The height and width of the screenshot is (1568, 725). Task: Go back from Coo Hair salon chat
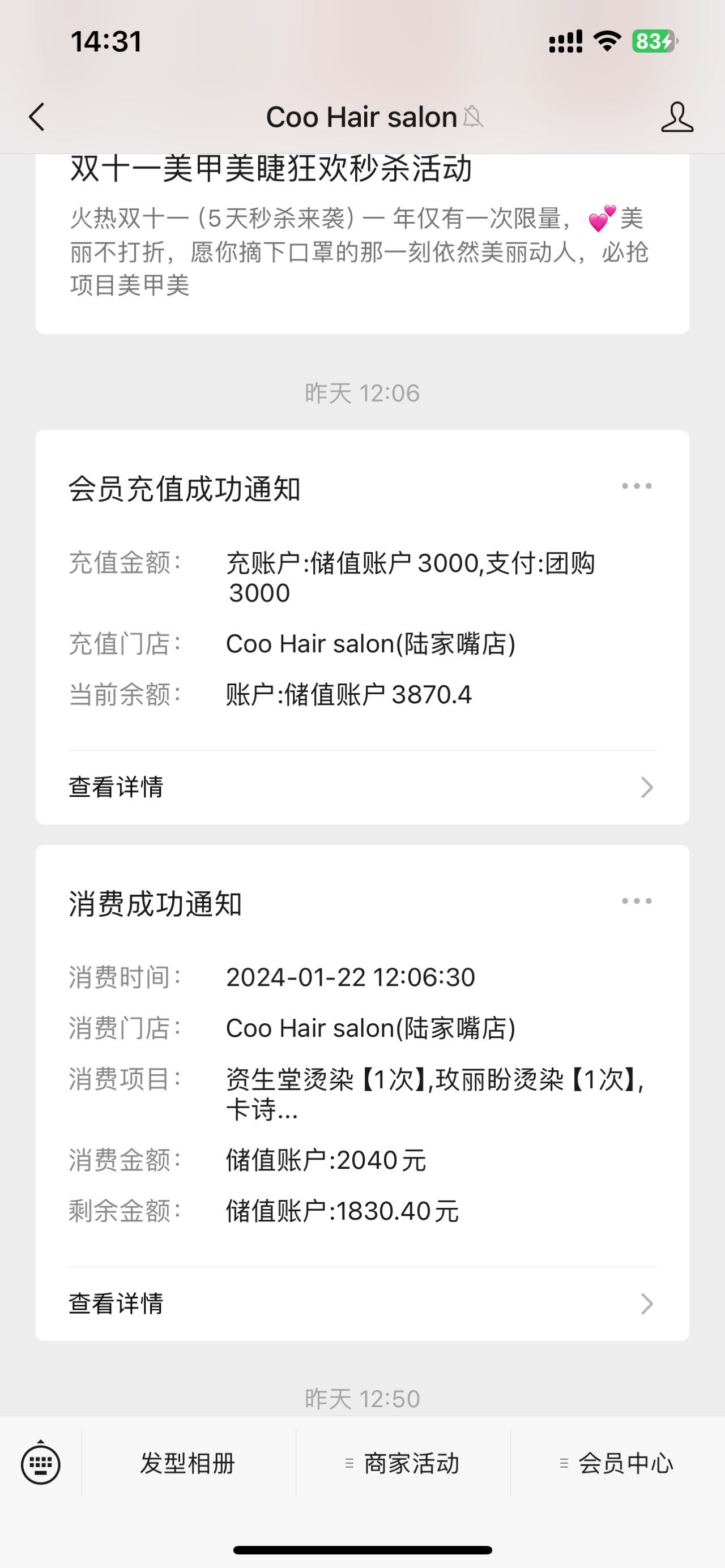click(x=37, y=117)
